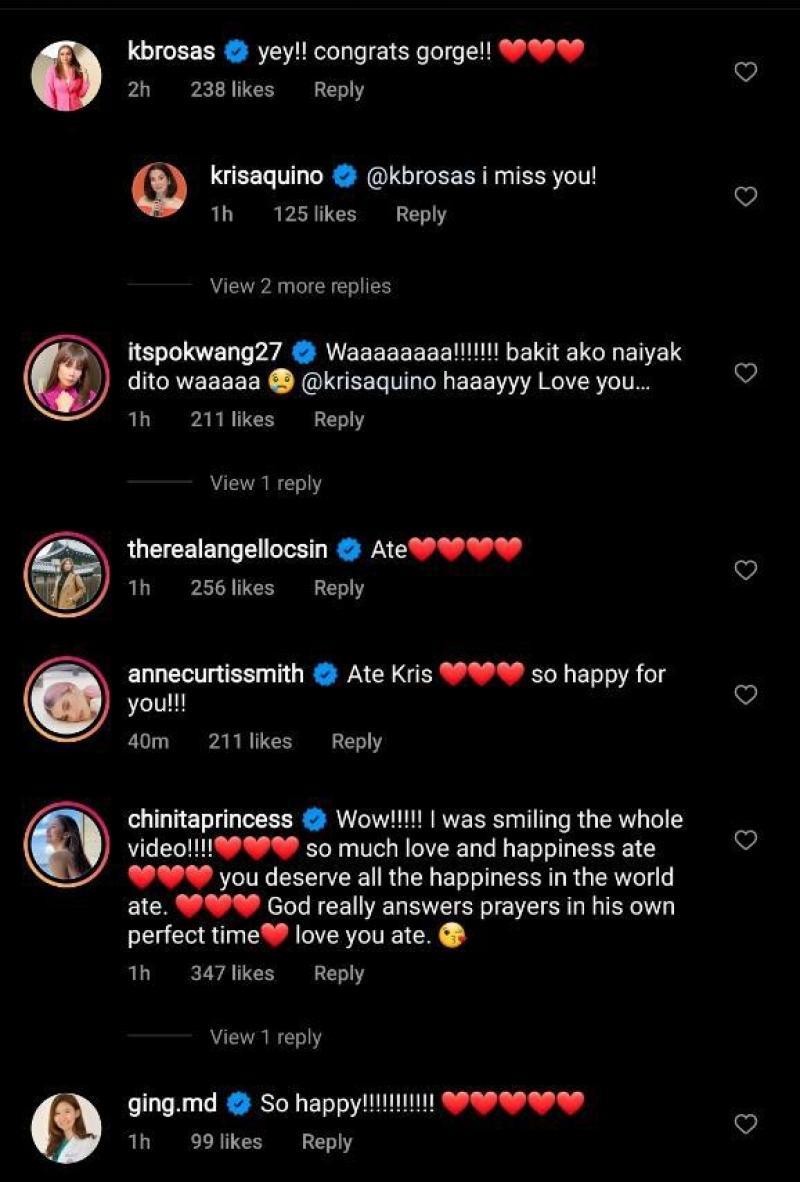This screenshot has height=1182, width=800.
Task: Reply to ging.md's comment
Action: pyautogui.click(x=327, y=1142)
